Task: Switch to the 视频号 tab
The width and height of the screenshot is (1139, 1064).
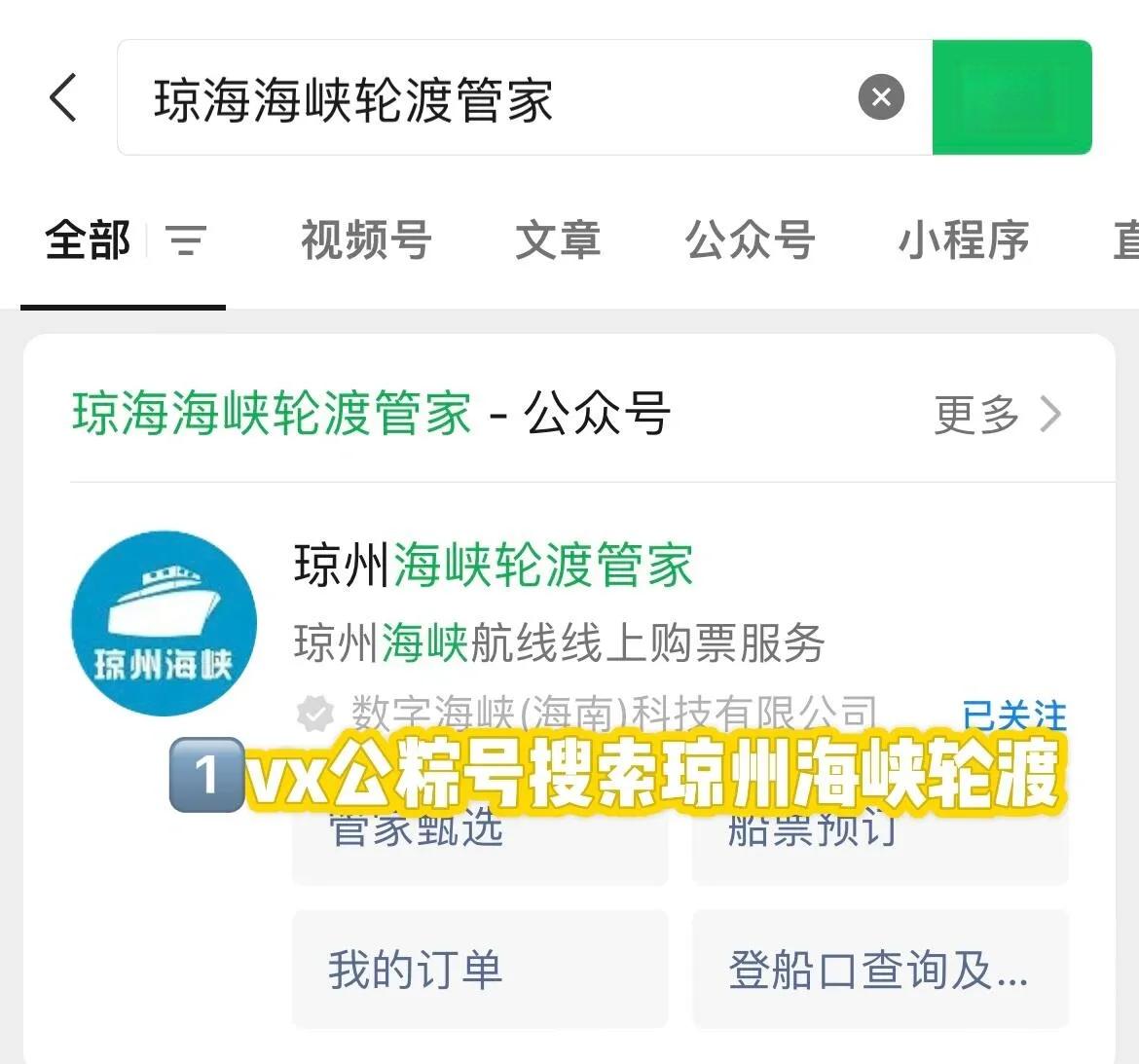Action: pyautogui.click(x=366, y=239)
